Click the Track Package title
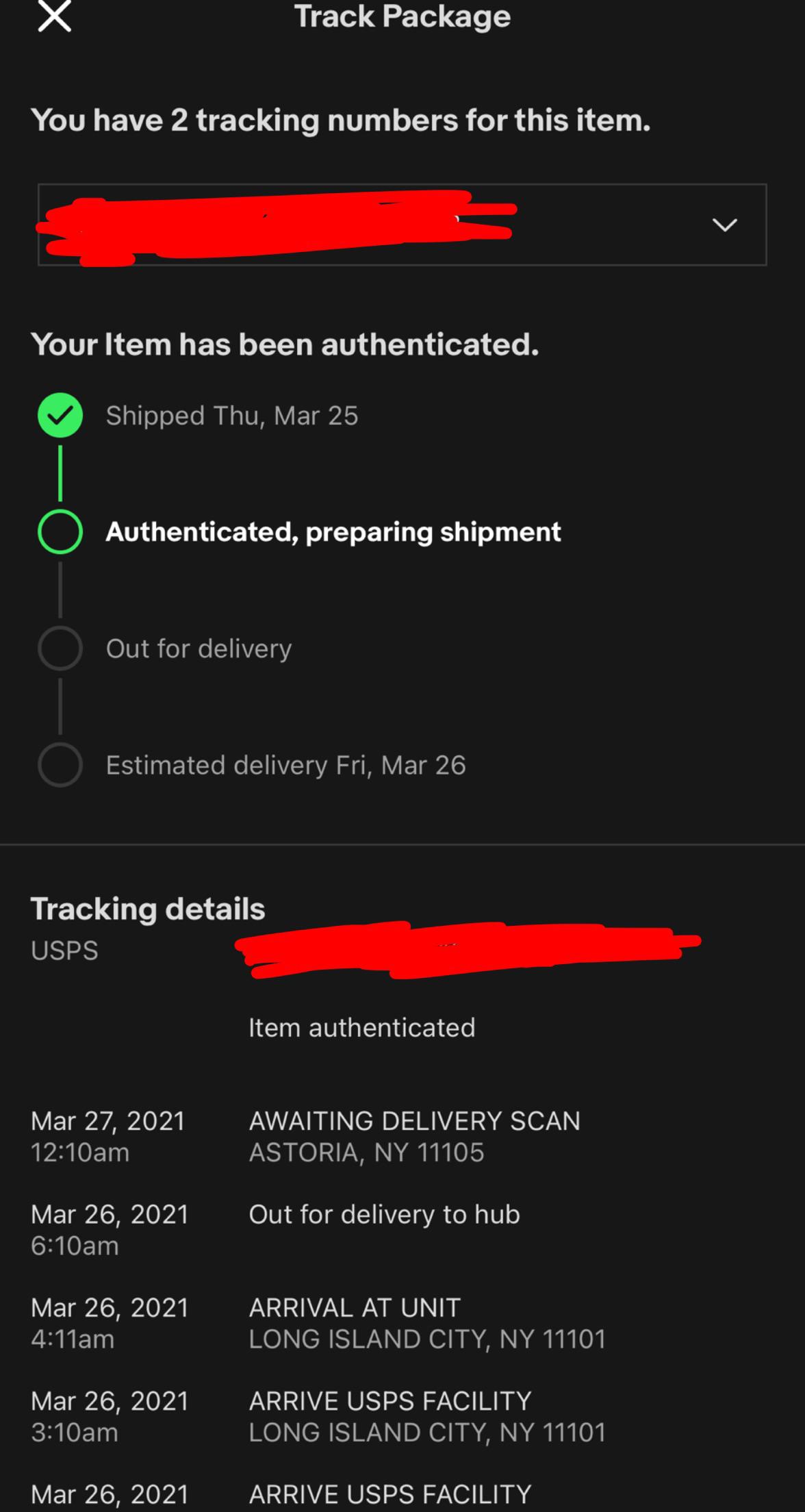This screenshot has width=805, height=1512. 402,16
